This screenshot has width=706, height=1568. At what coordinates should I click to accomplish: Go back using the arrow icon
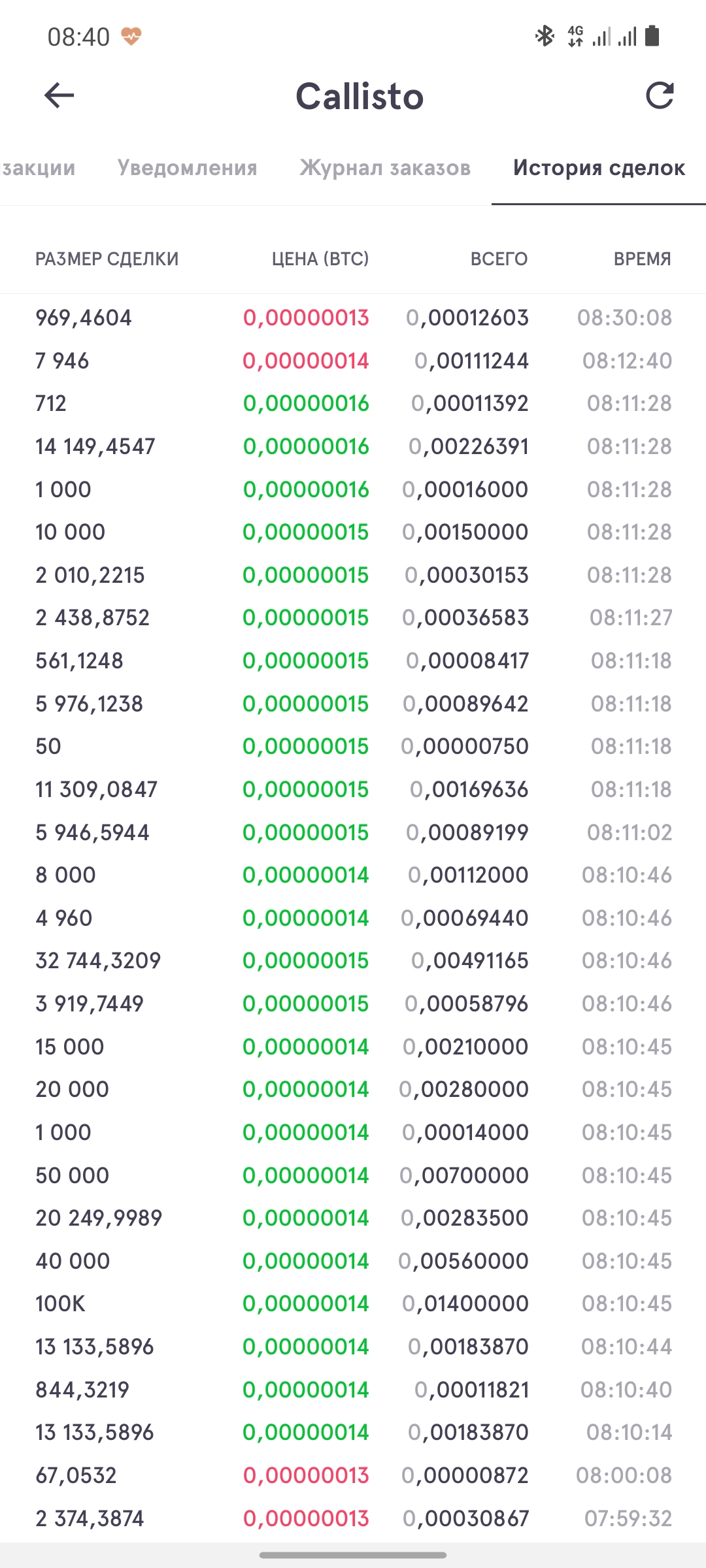pos(59,96)
